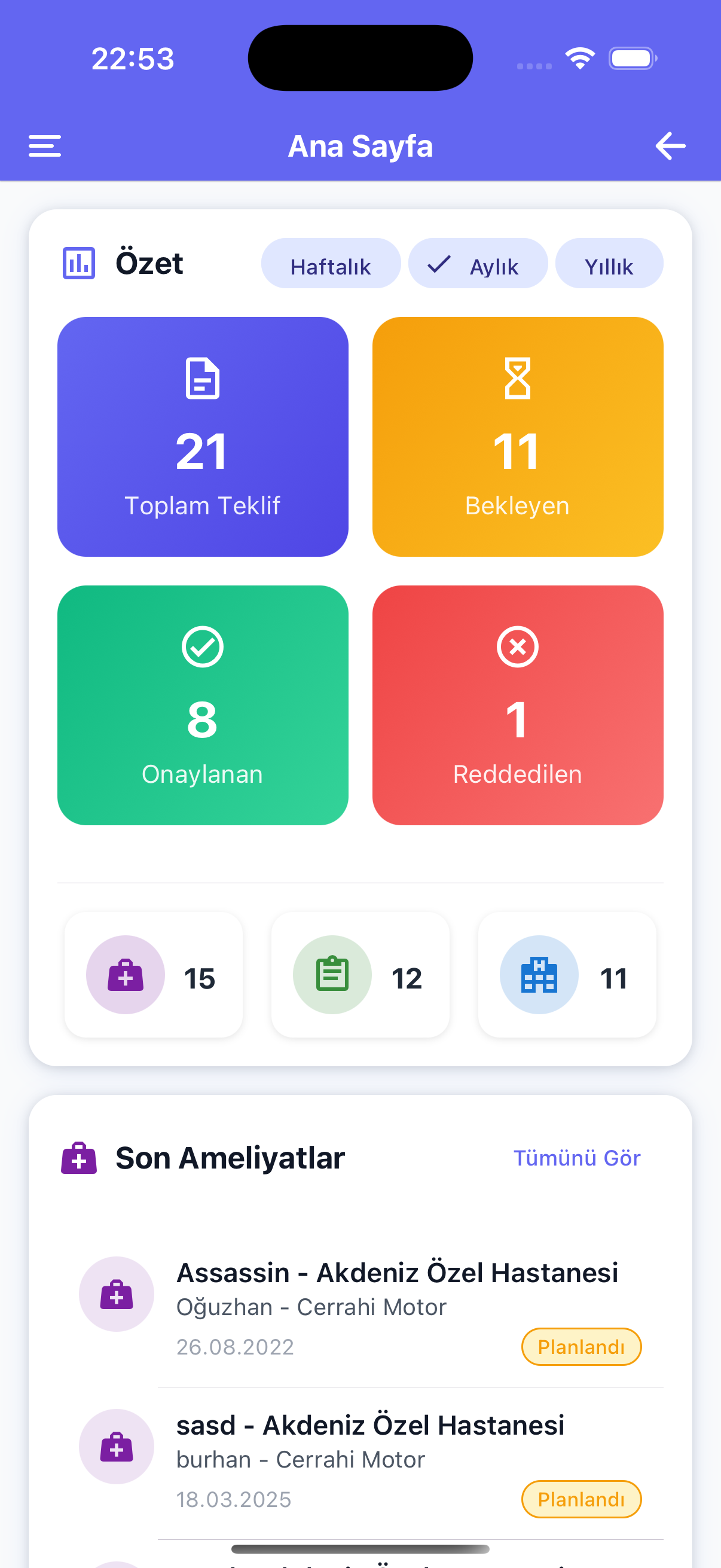Click the purple bag thumbnail next to burhan's surgery

[x=116, y=1448]
